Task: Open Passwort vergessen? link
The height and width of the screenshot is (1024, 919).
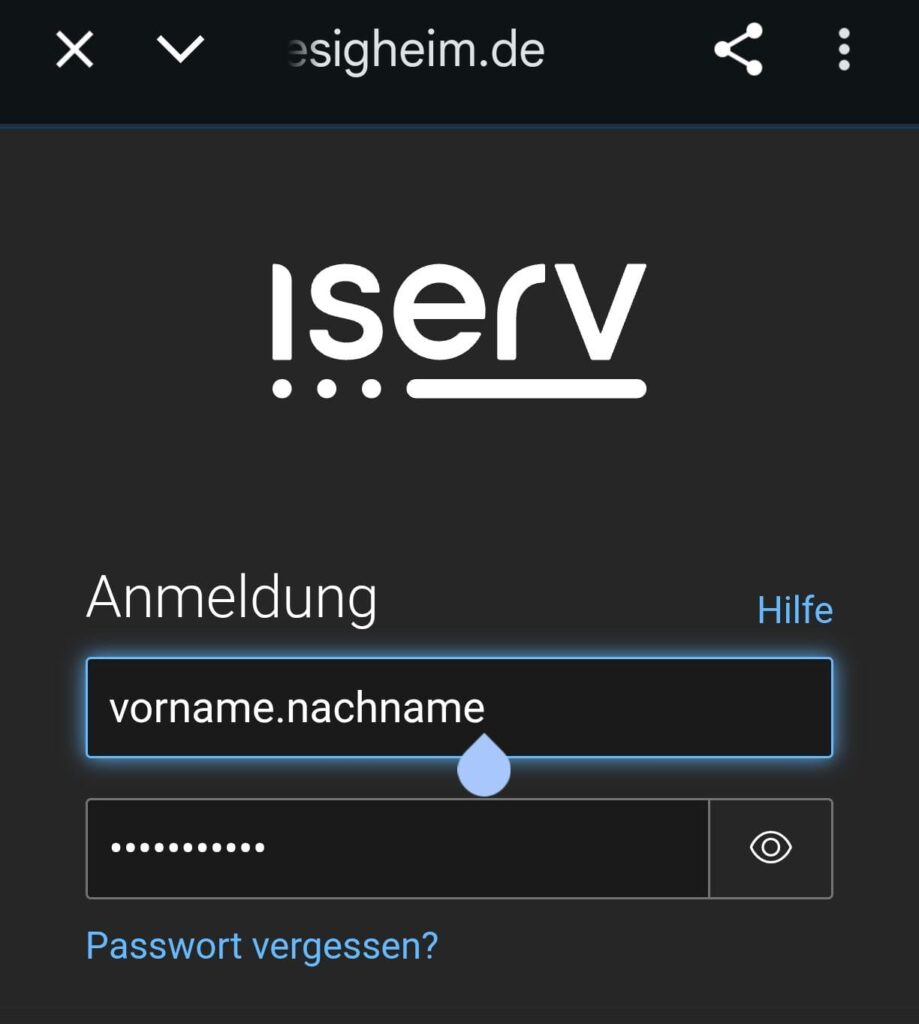Action: (x=262, y=945)
